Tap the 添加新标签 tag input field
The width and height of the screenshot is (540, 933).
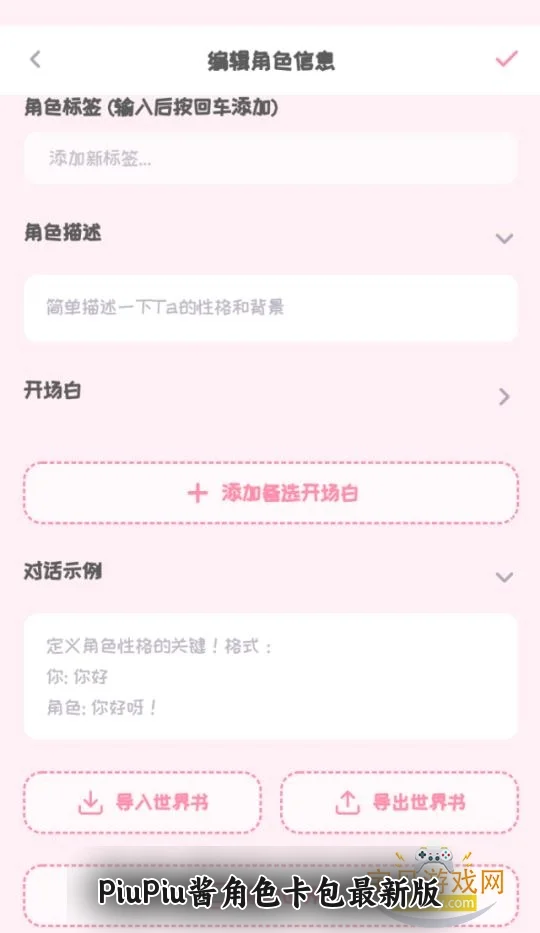point(271,158)
